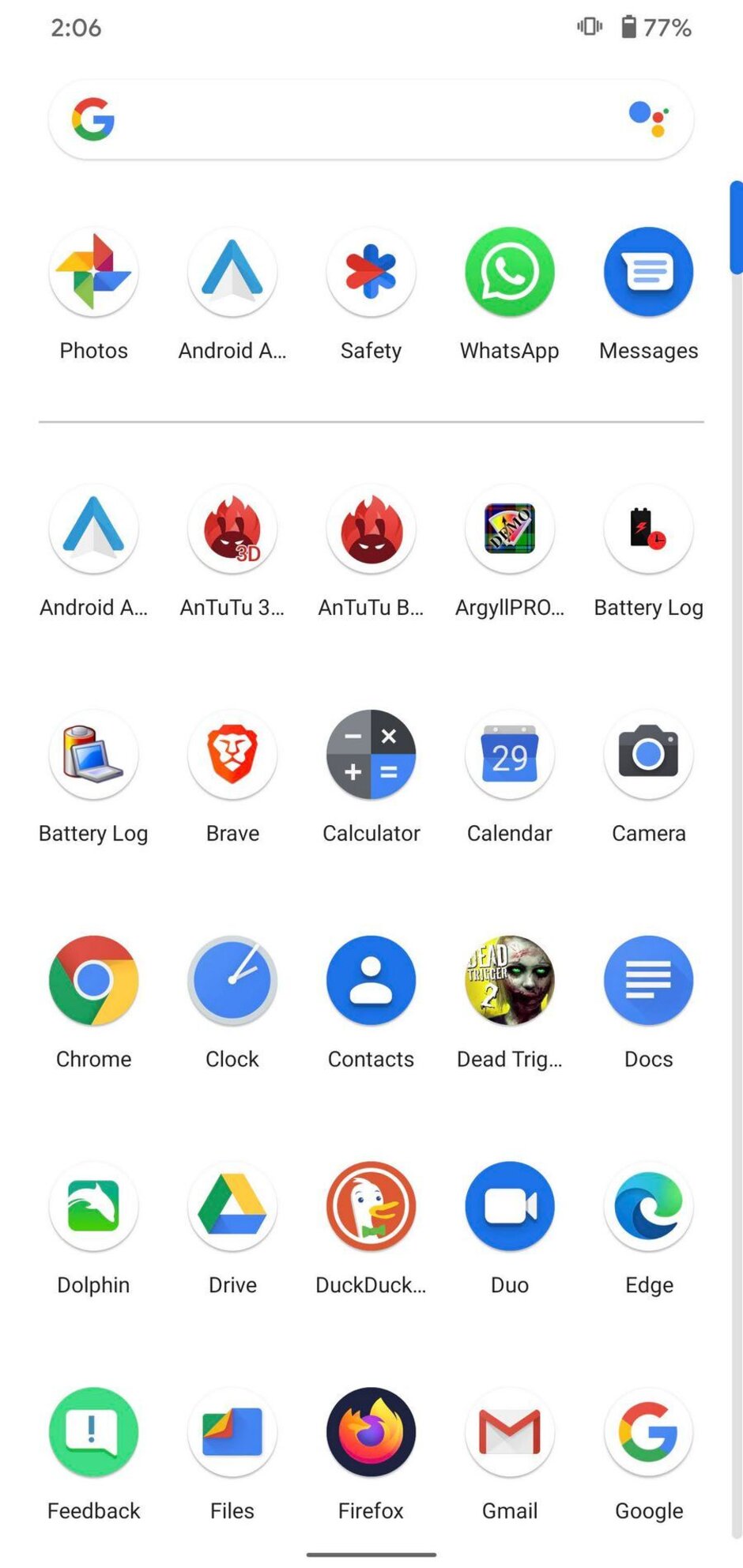Open the Calculator app
The image size is (743, 1568).
click(371, 756)
